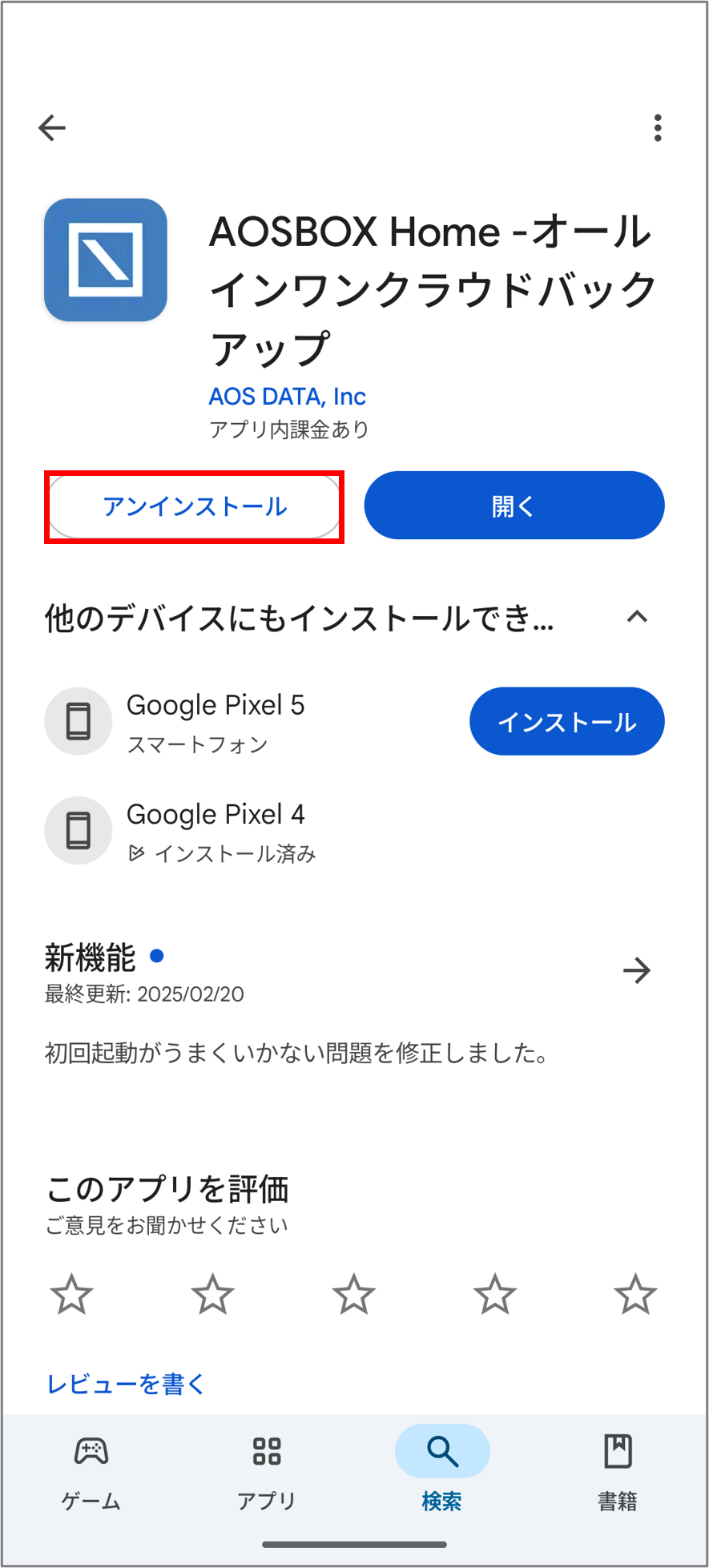The image size is (709, 1568).
Task: Tap インストール for Google Pixel 5
Action: (566, 720)
